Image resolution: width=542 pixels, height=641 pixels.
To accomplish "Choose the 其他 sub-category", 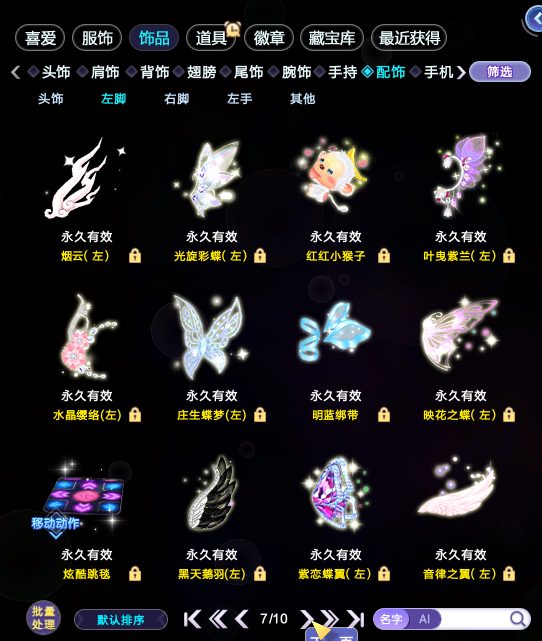I will pos(302,99).
